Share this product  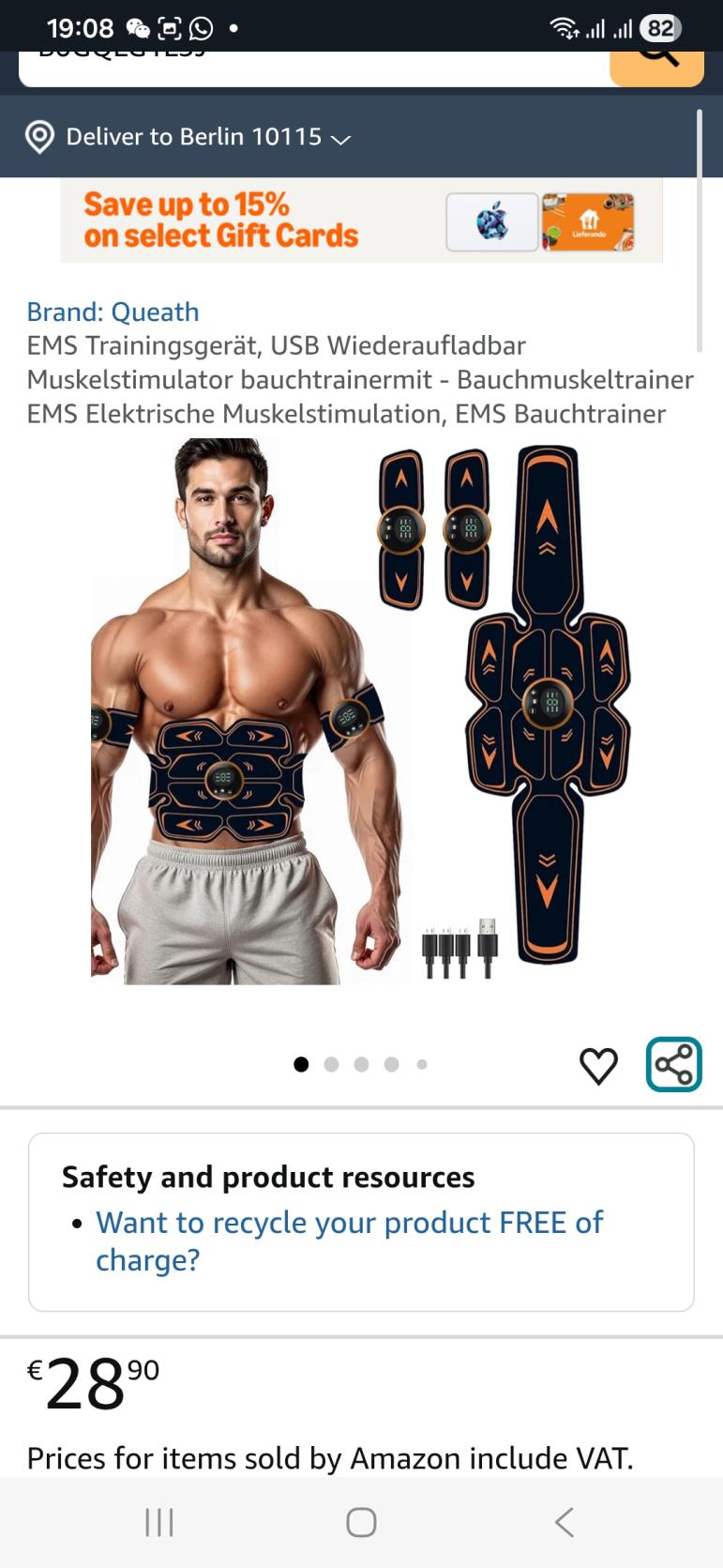coord(673,1065)
